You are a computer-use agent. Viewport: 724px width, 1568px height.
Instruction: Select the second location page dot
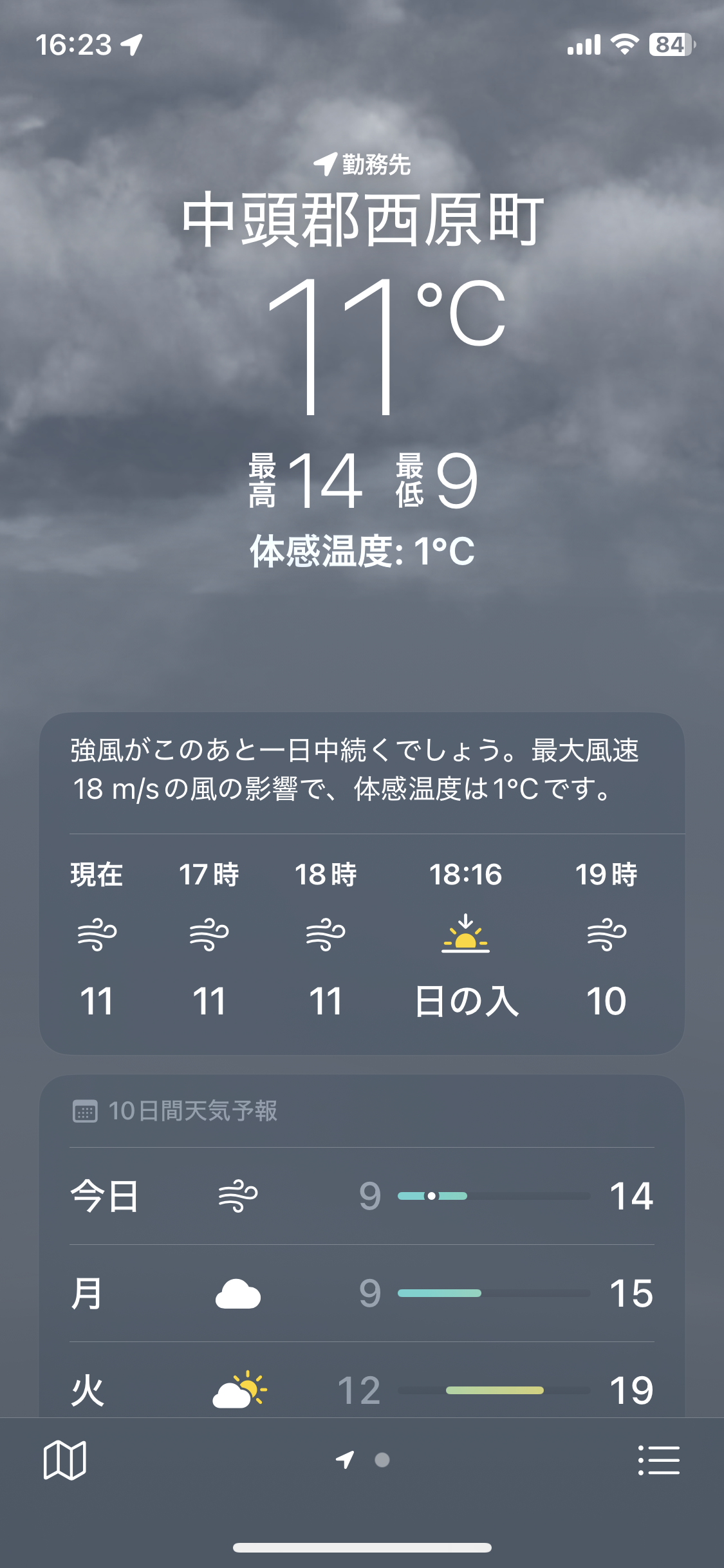pos(382,1460)
